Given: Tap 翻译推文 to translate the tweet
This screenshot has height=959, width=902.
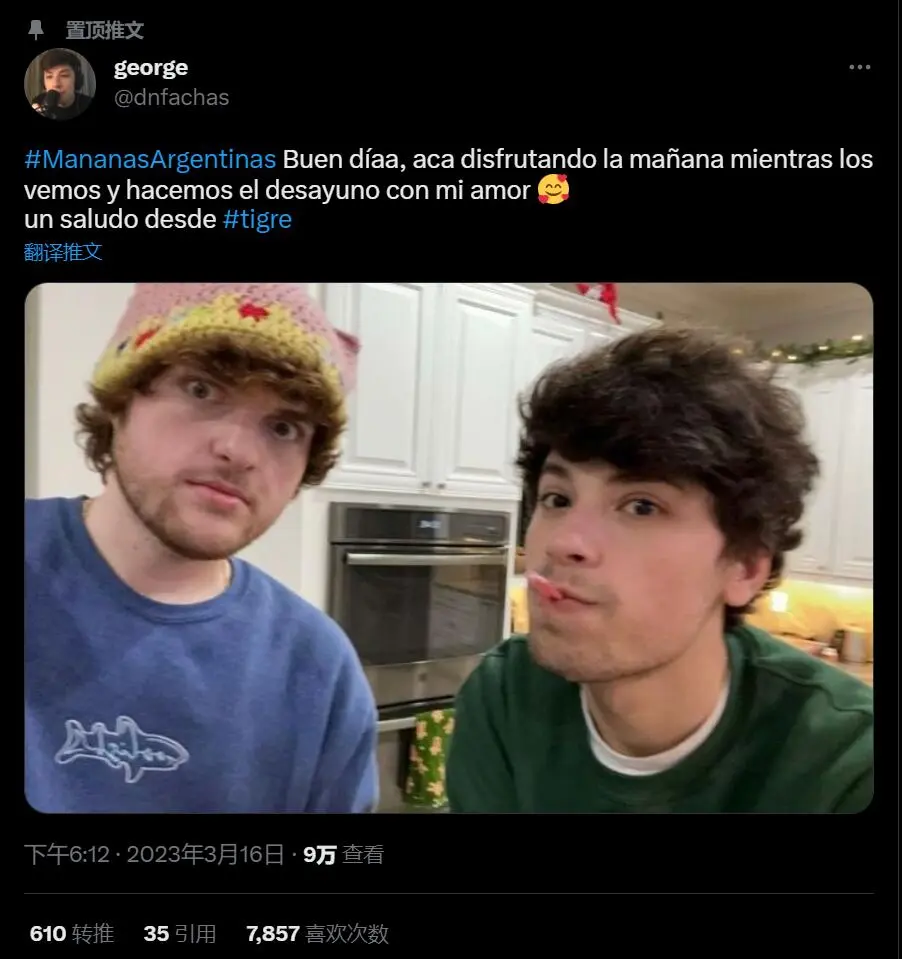Looking at the screenshot, I should [x=63, y=251].
